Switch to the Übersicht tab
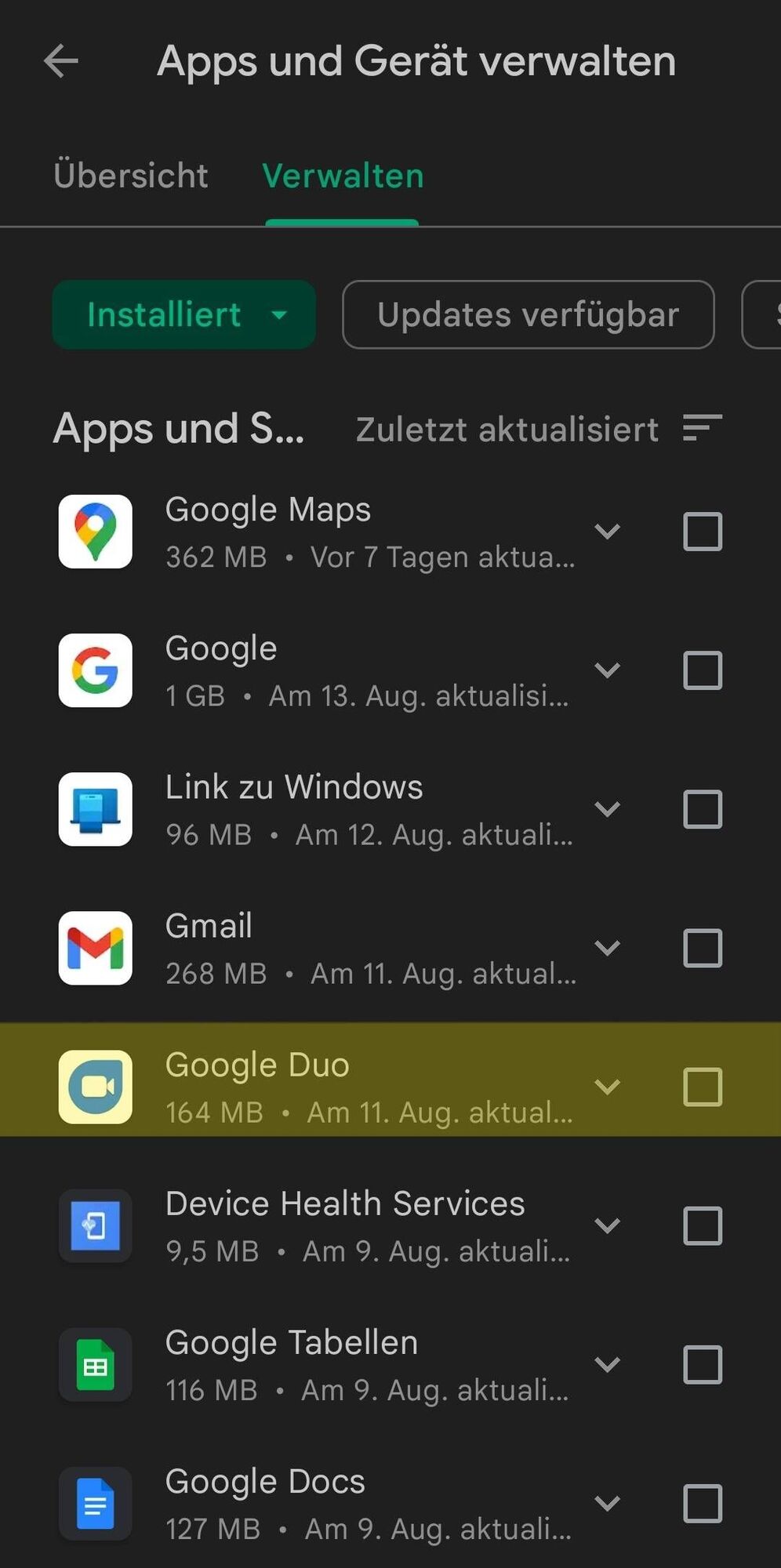 click(131, 176)
